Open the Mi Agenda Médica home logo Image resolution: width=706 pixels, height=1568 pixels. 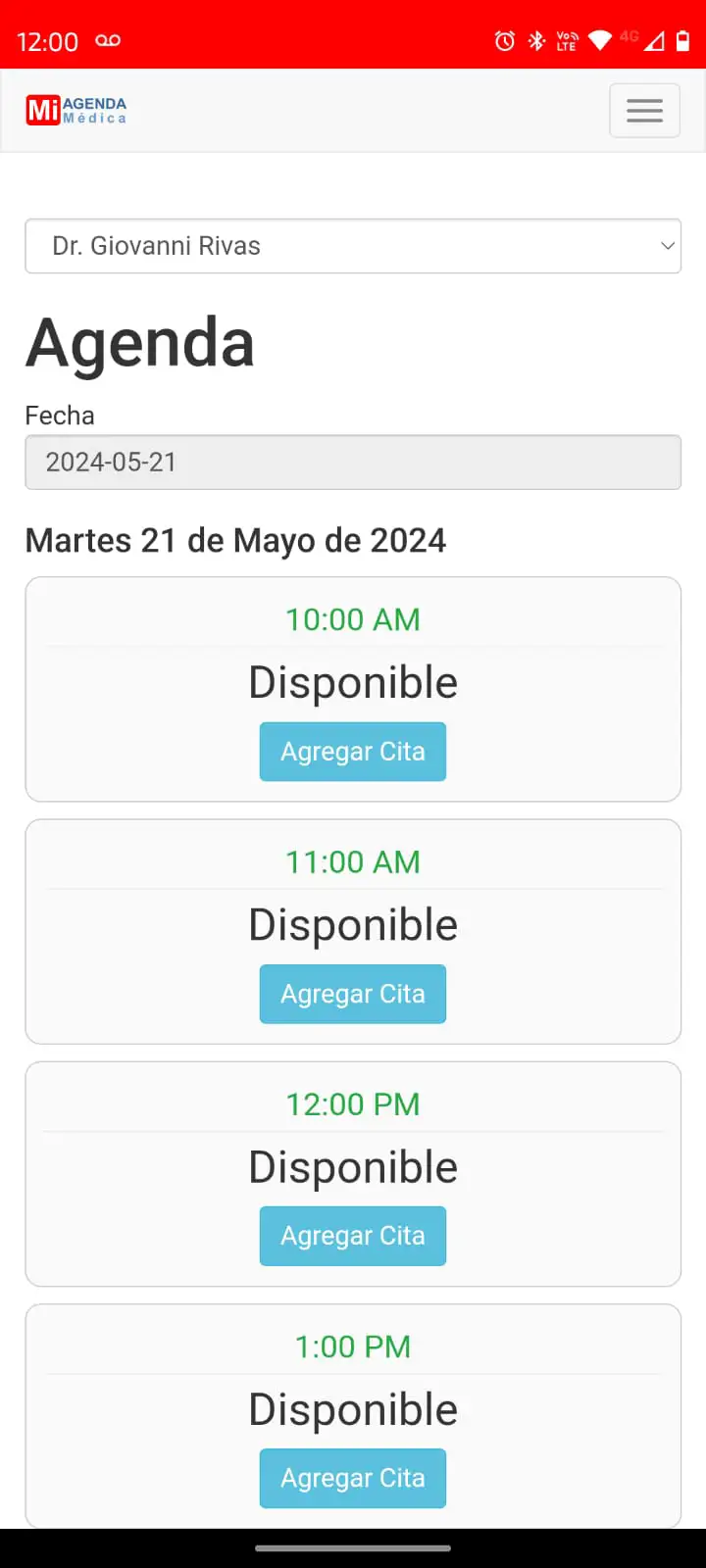(76, 110)
